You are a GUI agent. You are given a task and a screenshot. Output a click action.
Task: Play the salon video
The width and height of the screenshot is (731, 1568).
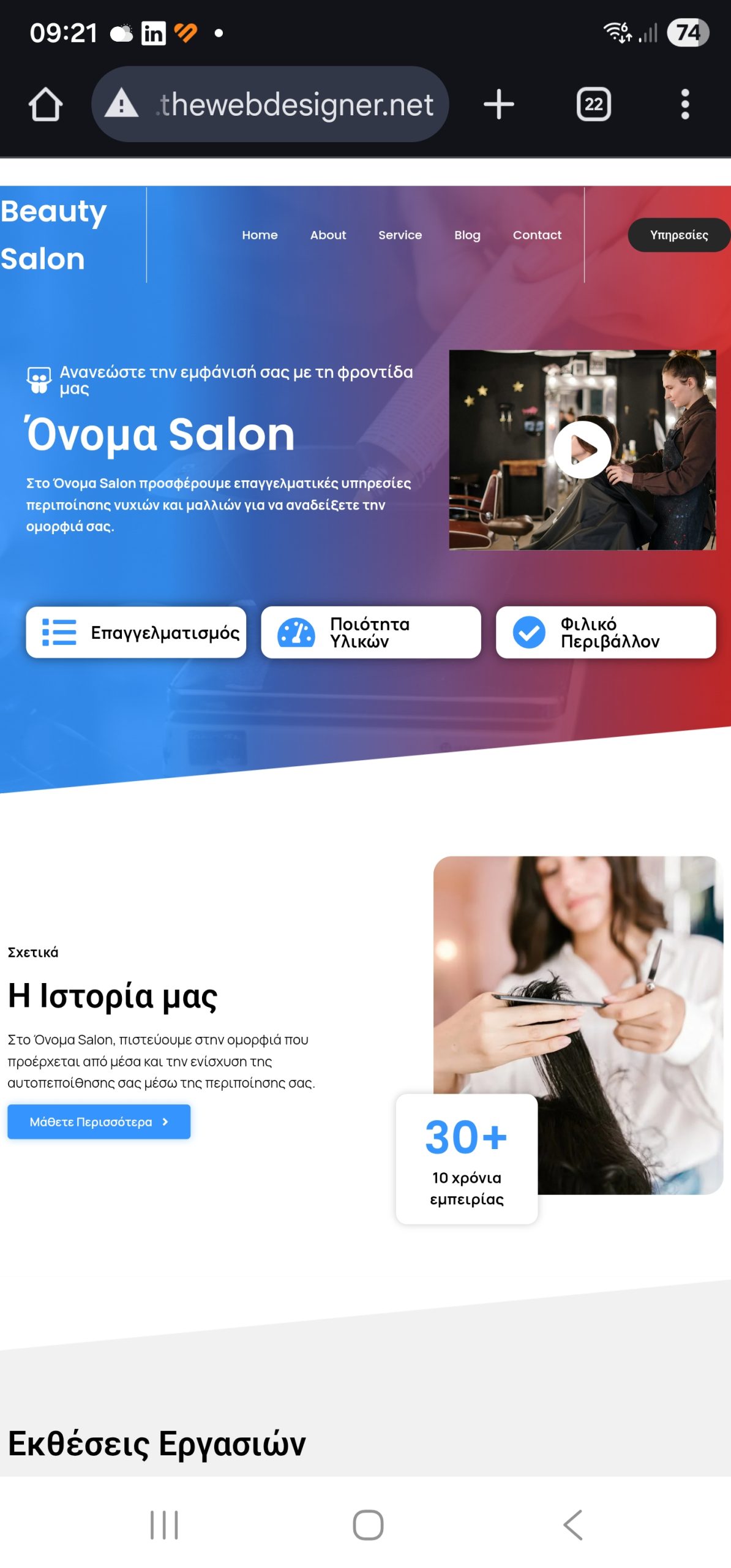(582, 449)
